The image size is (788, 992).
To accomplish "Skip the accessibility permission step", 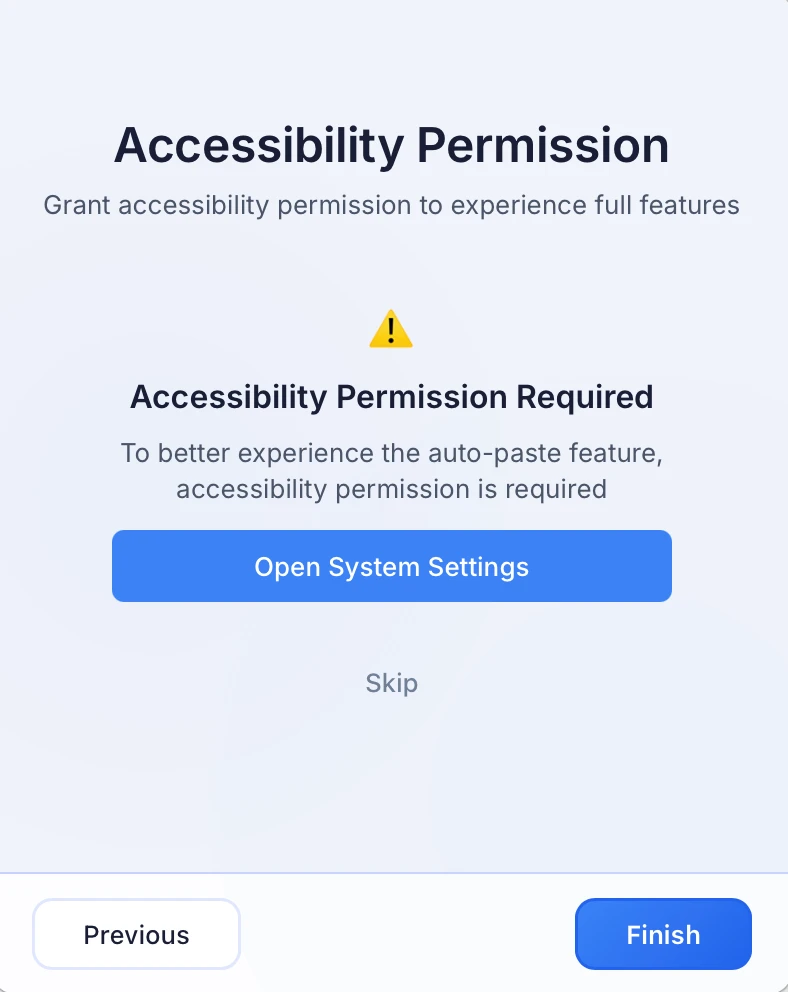I will tap(391, 683).
